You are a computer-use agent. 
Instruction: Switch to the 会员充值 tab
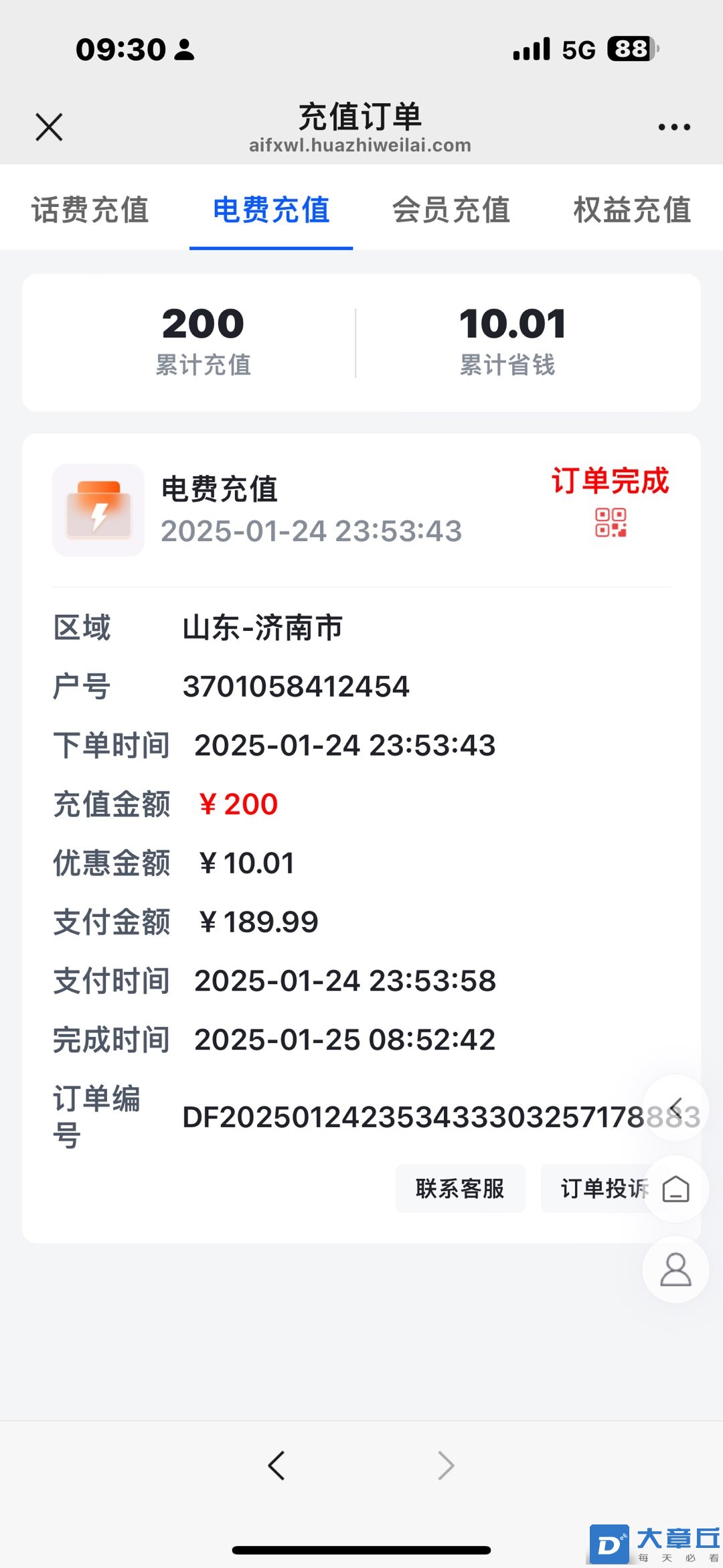(451, 210)
